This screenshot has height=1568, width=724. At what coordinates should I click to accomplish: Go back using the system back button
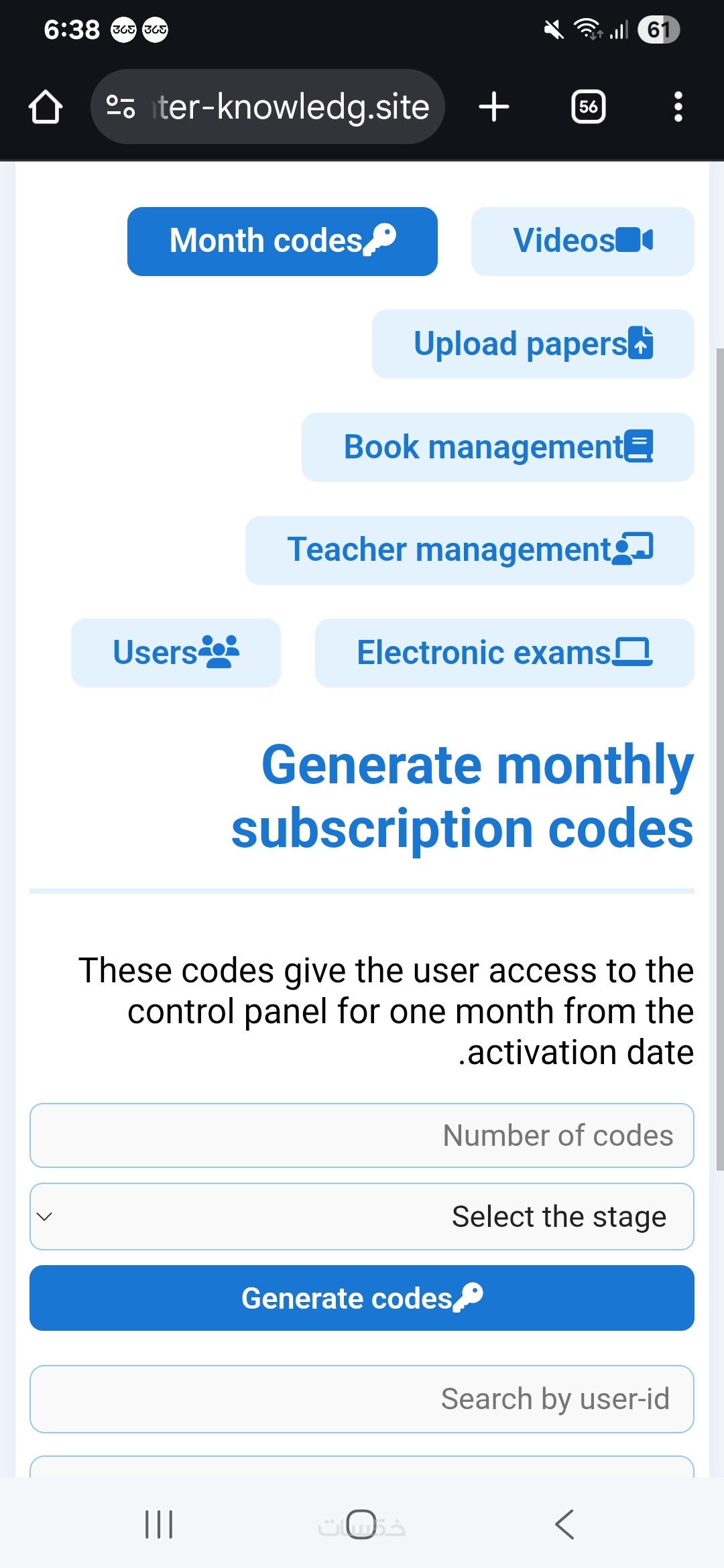click(564, 1524)
